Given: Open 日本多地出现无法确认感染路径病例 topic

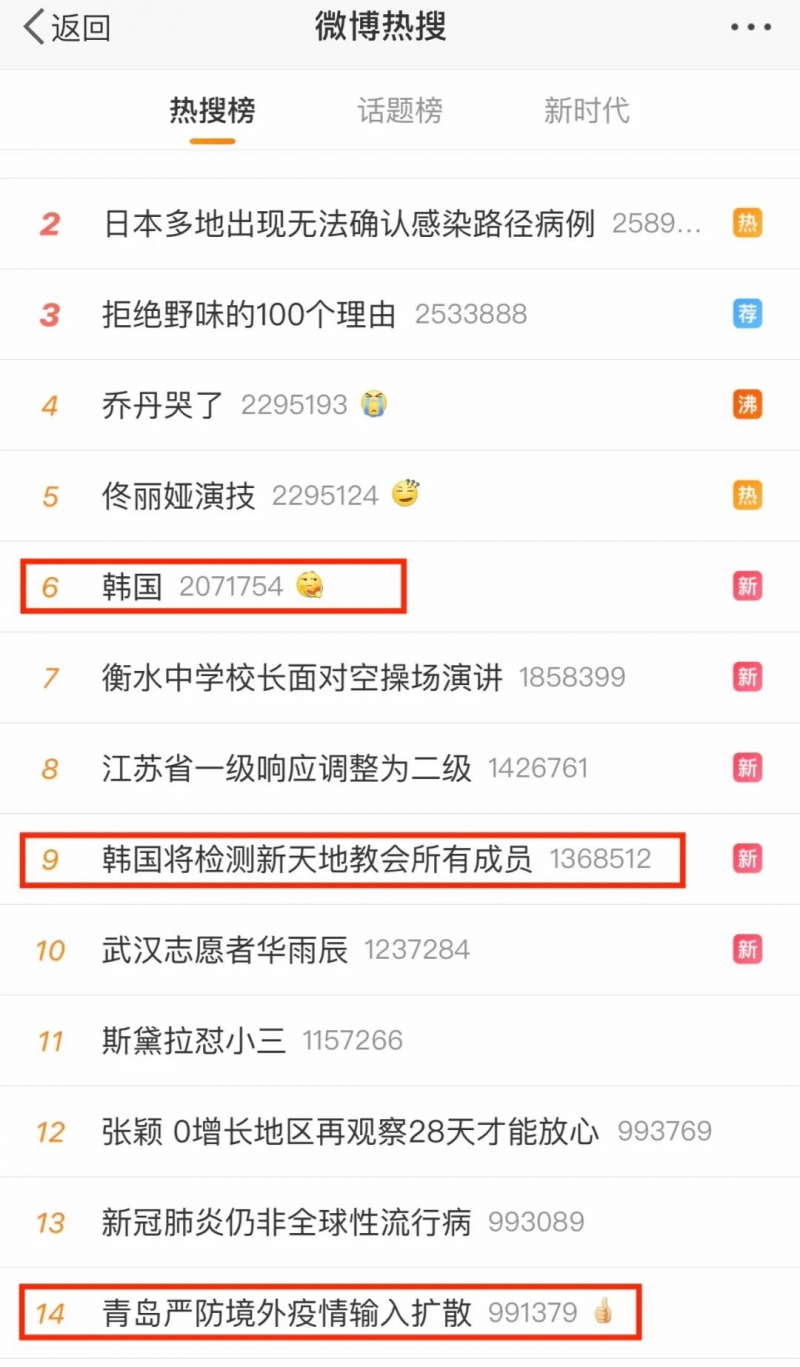Looking at the screenshot, I should pyautogui.click(x=349, y=223).
